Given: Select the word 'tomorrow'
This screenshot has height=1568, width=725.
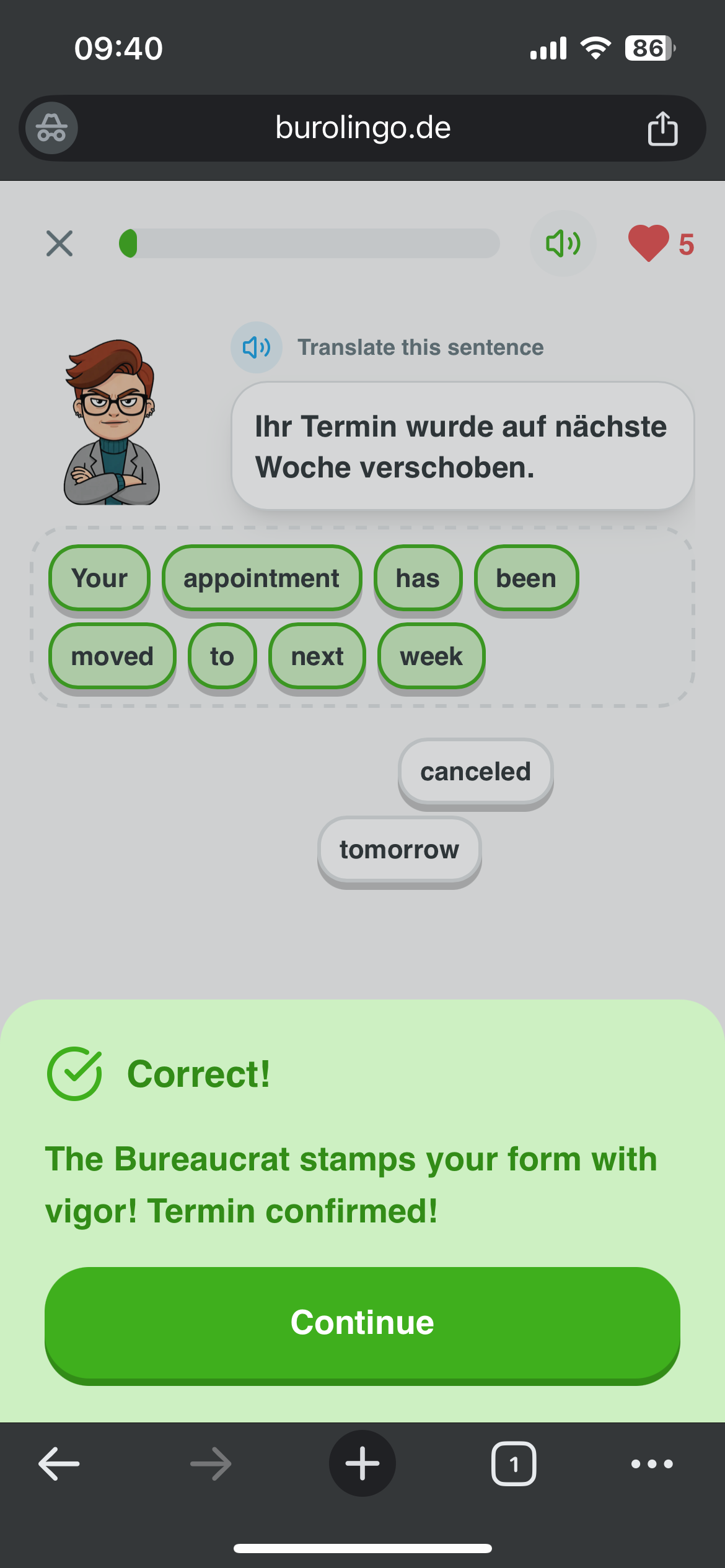Looking at the screenshot, I should tap(399, 850).
